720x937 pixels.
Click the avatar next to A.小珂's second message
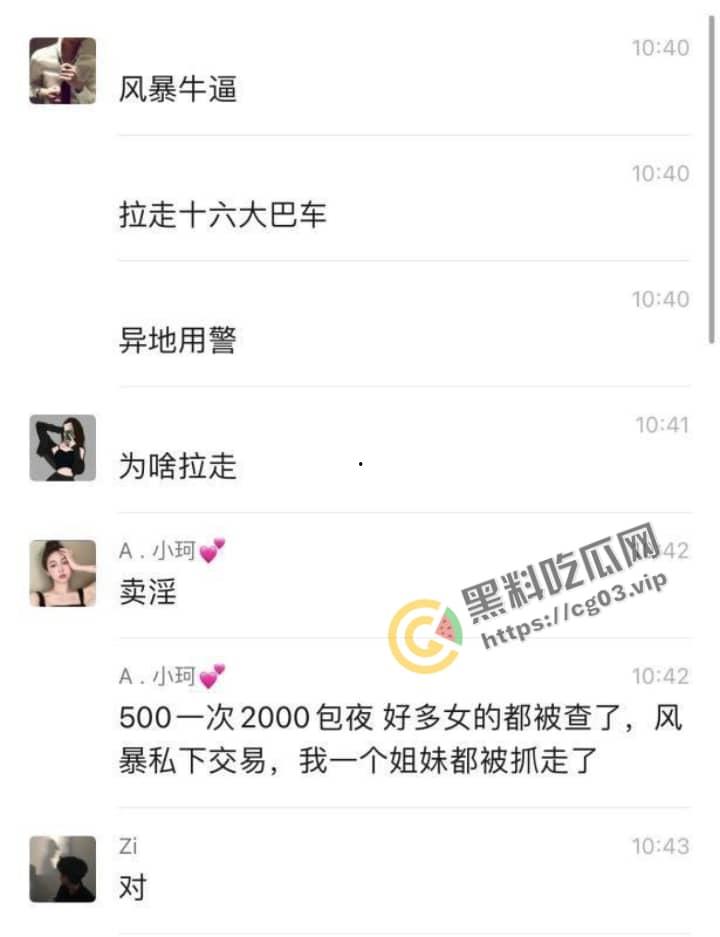pos(62,700)
